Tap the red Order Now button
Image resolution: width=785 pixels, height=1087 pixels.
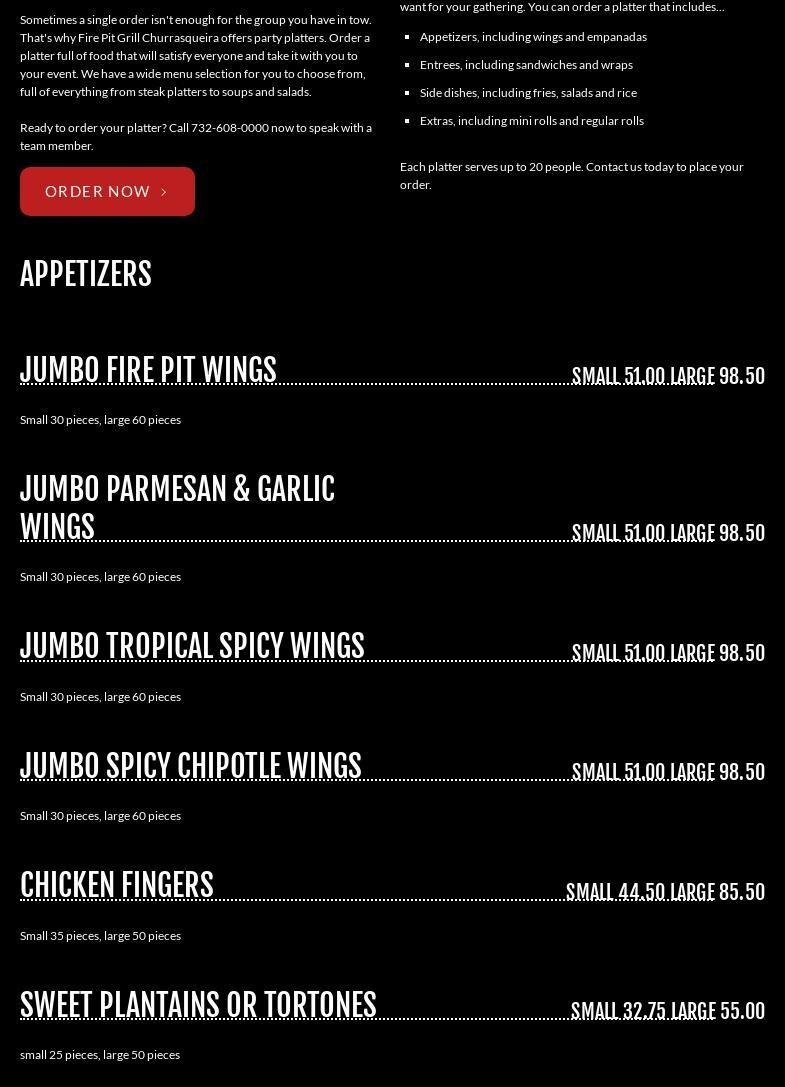pos(107,191)
